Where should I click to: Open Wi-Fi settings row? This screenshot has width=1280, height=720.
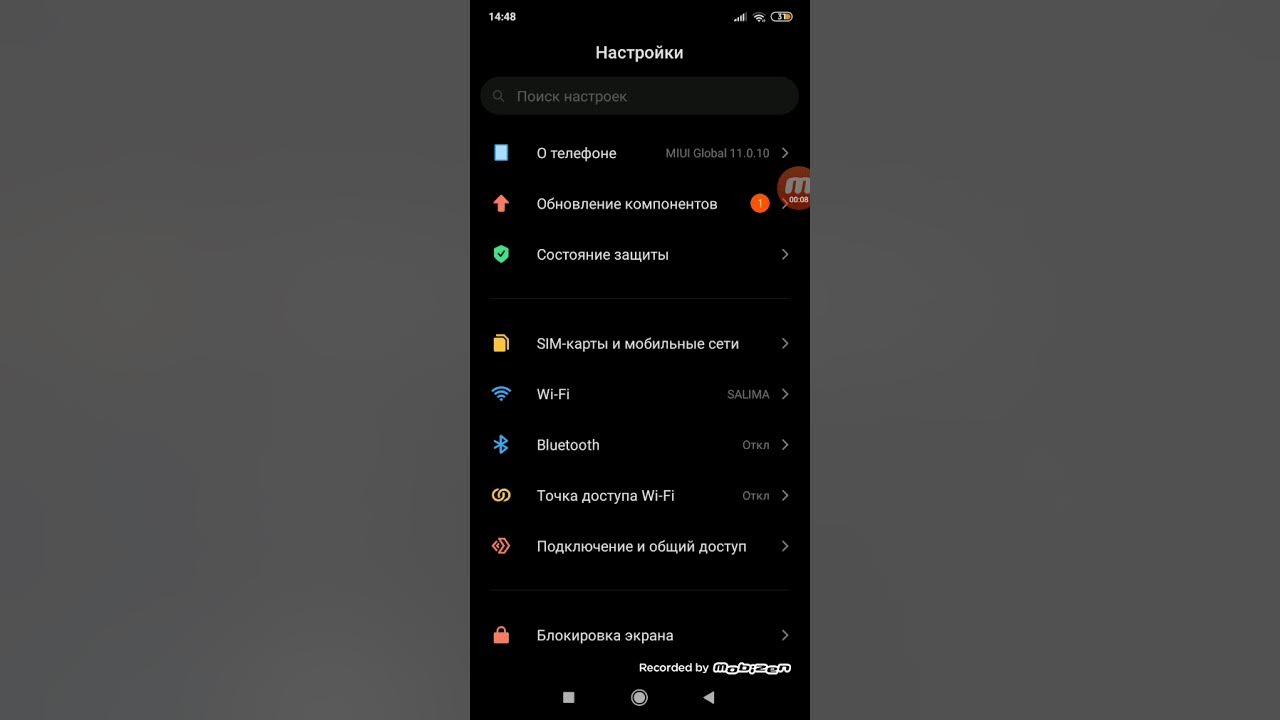639,395
